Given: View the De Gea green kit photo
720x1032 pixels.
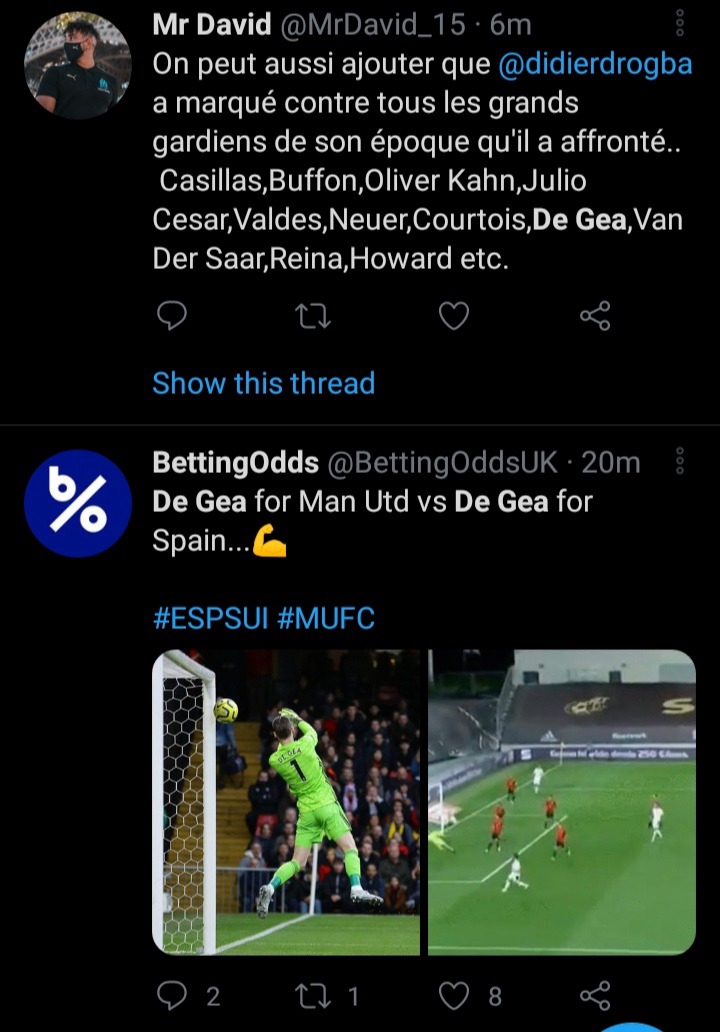Looking at the screenshot, I should (x=286, y=801).
